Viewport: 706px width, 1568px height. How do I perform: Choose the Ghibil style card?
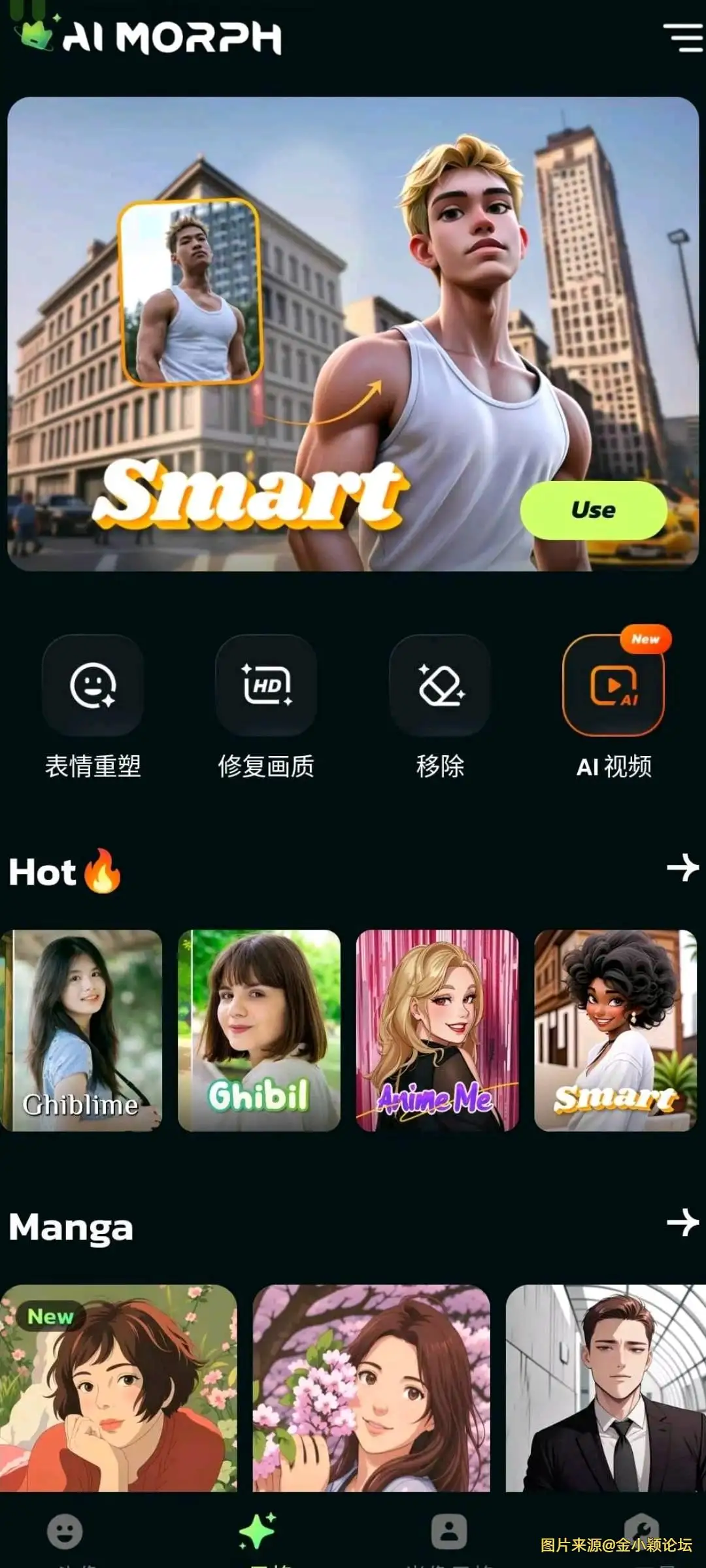(259, 1030)
